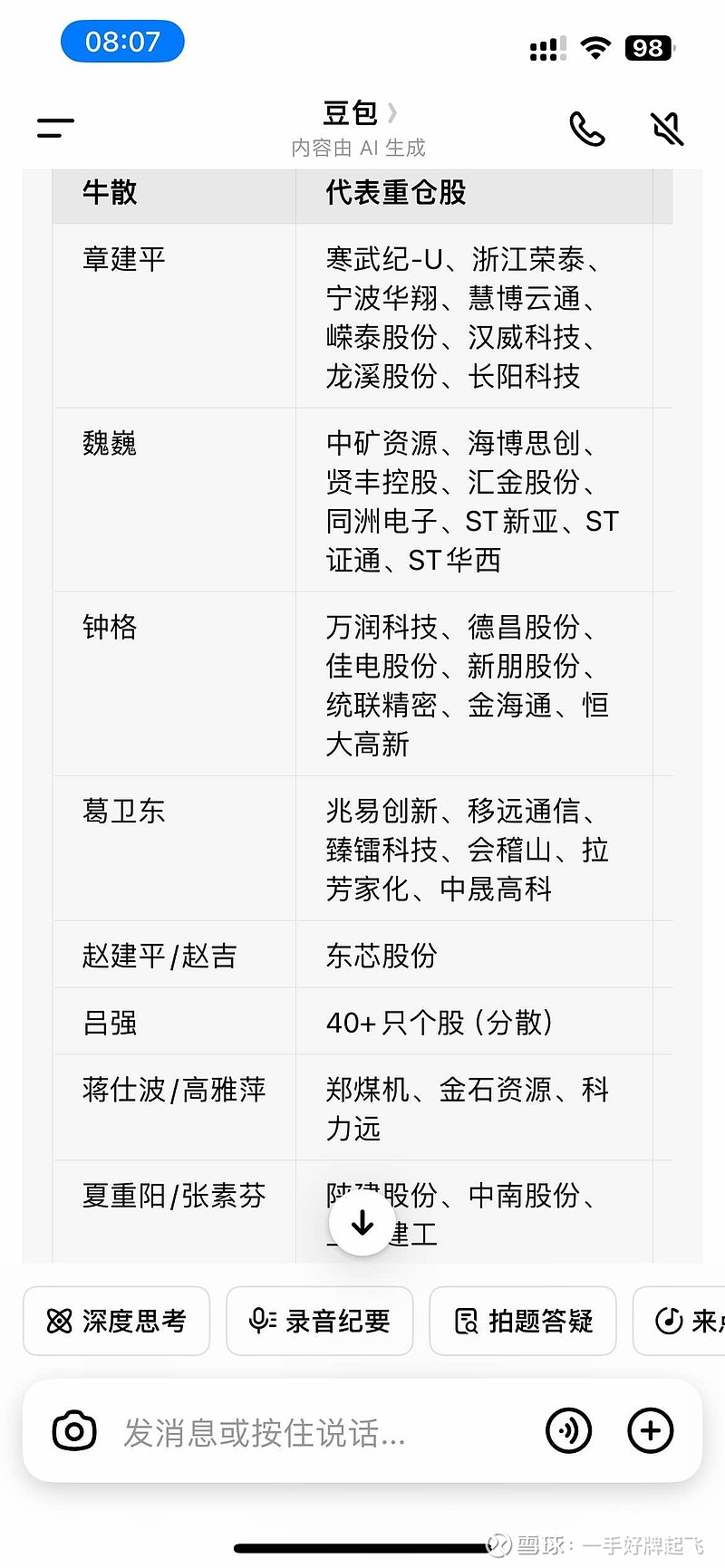Open the hamburger menu at top left
Viewport: 725px width, 1568px height.
(54, 128)
